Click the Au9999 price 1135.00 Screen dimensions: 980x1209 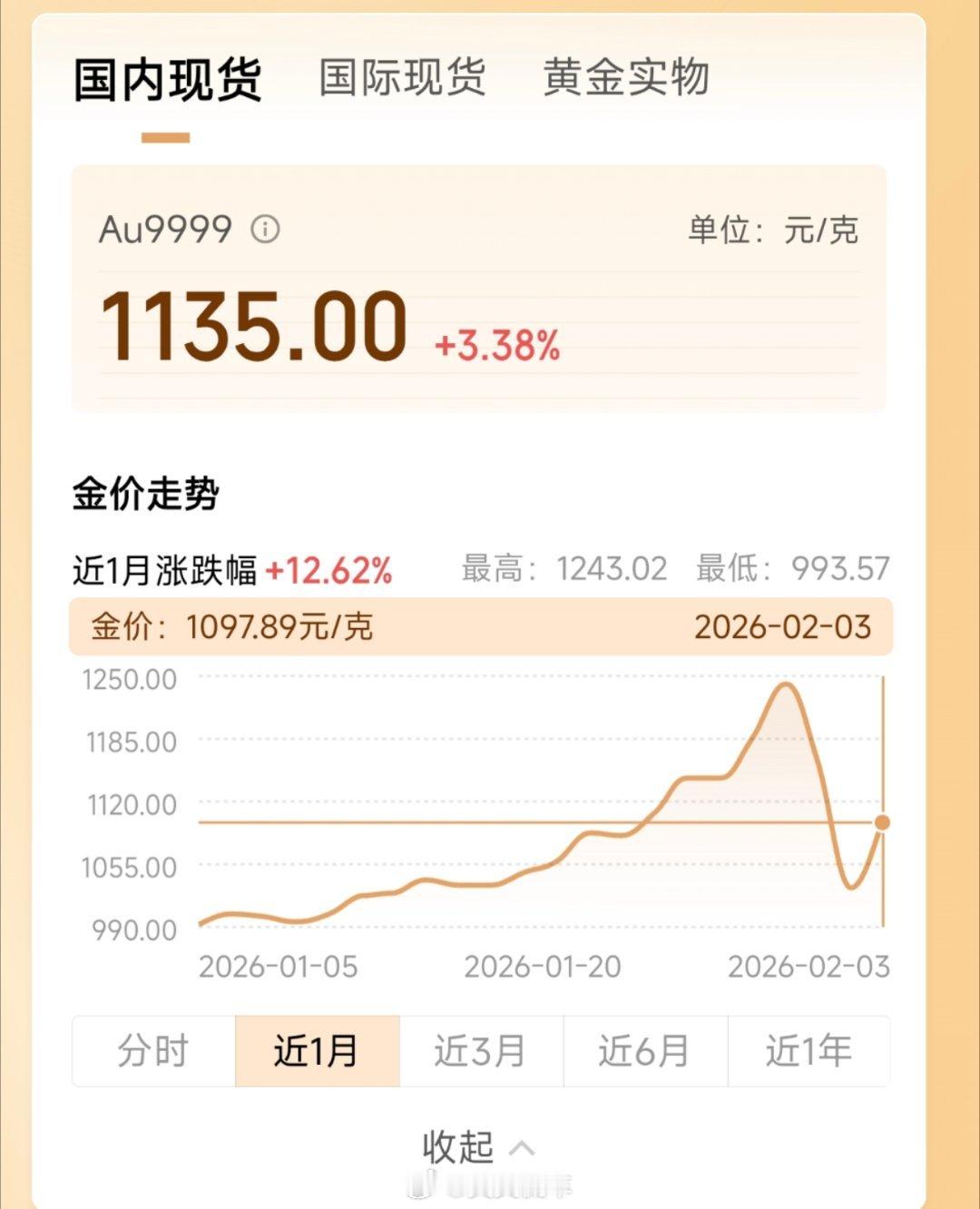coord(250,332)
